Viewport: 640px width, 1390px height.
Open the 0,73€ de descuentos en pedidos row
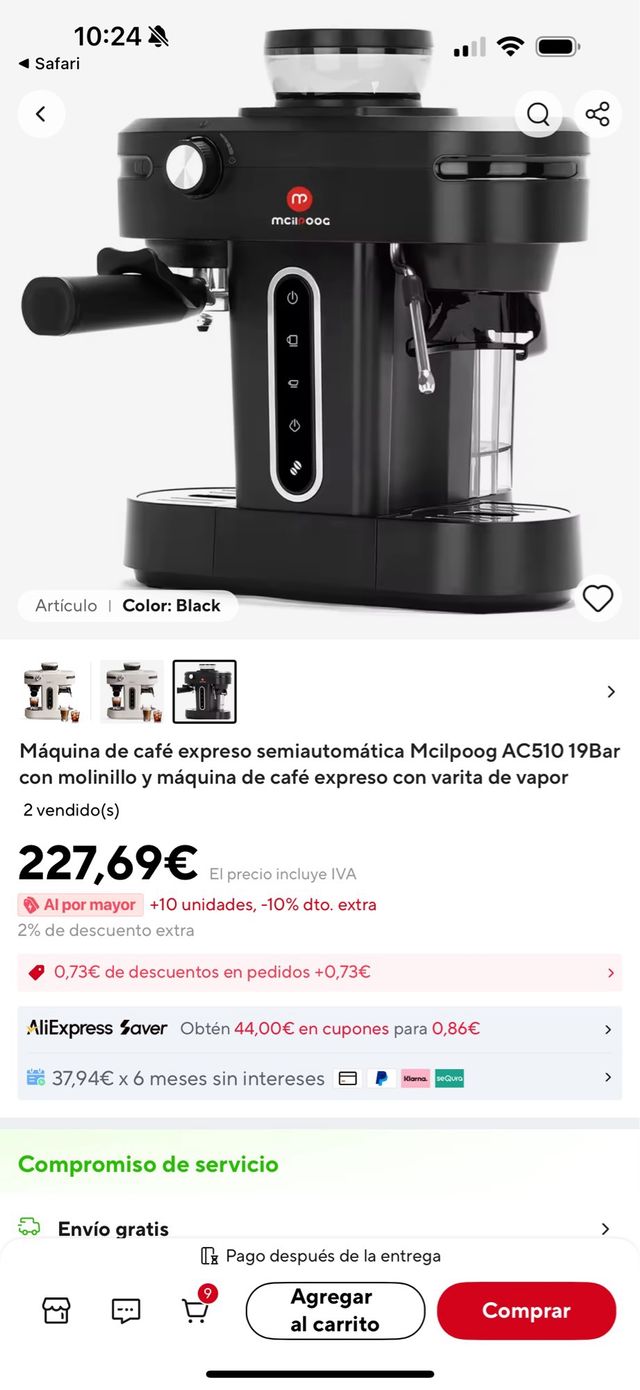(x=319, y=972)
